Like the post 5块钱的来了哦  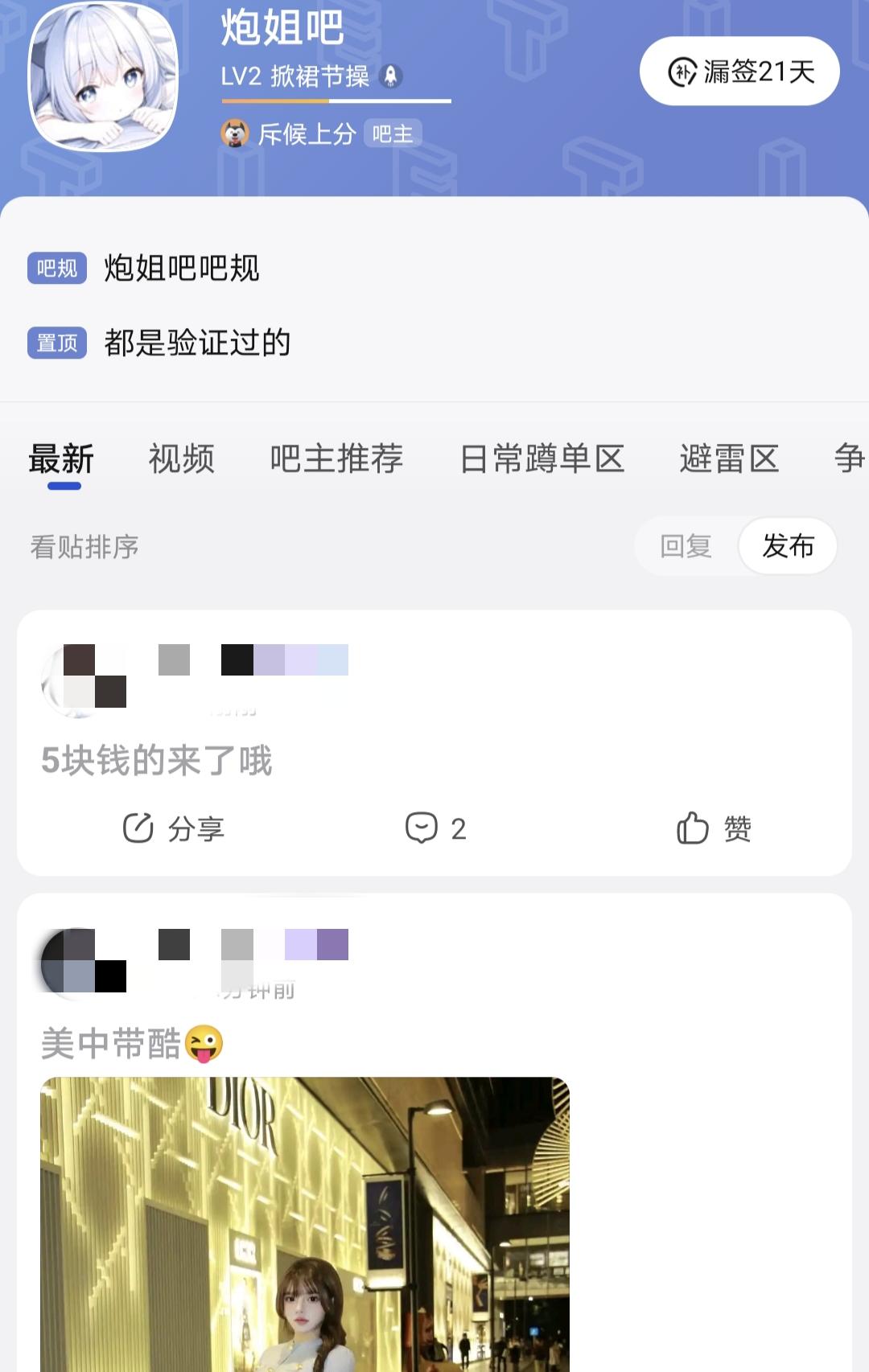point(714,828)
